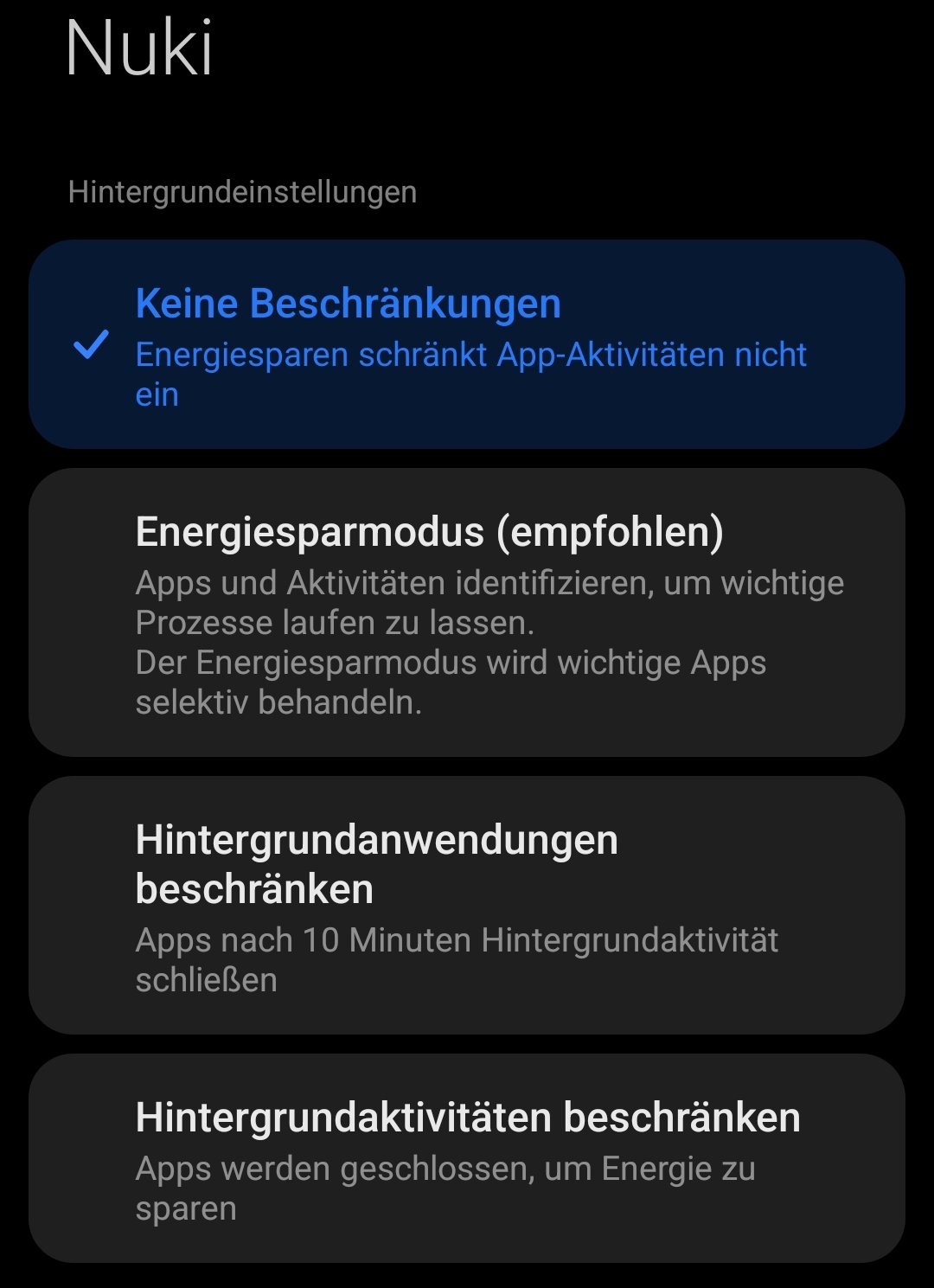Select Keine Beschränkungen option
The image size is (934, 1288).
467,344
